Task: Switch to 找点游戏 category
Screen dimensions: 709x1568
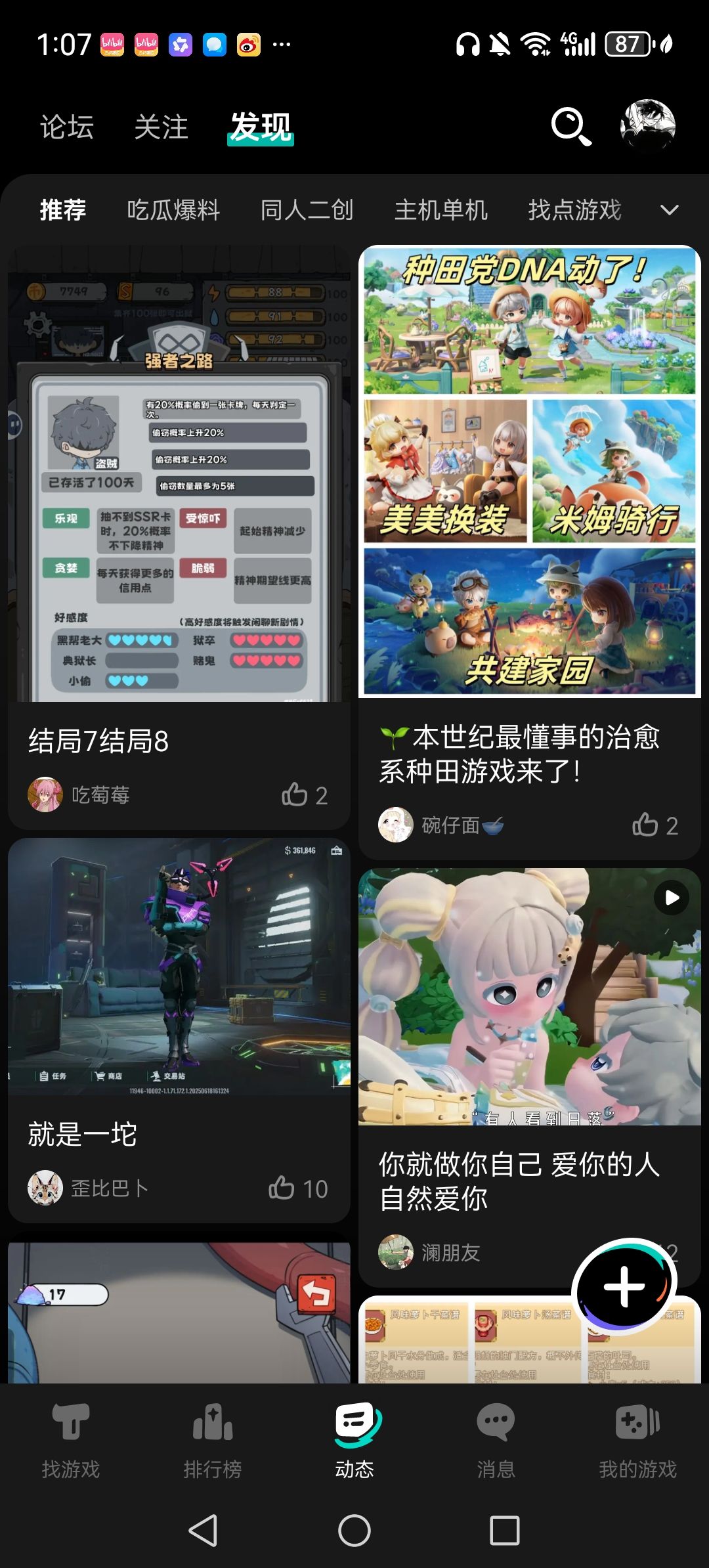Action: coord(574,209)
